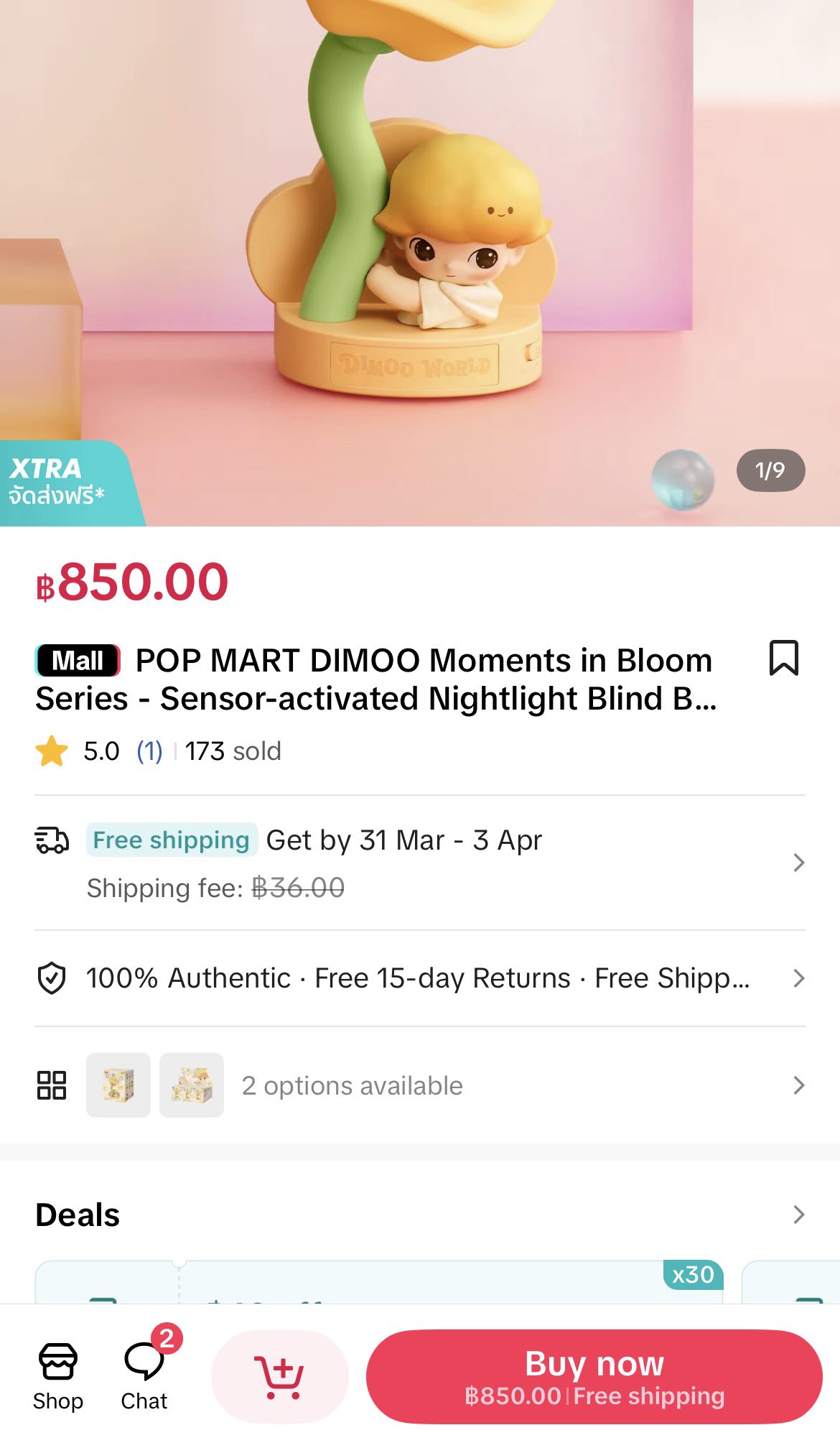Select the second product option thumbnail
This screenshot has width=840, height=1430.
192,1085
